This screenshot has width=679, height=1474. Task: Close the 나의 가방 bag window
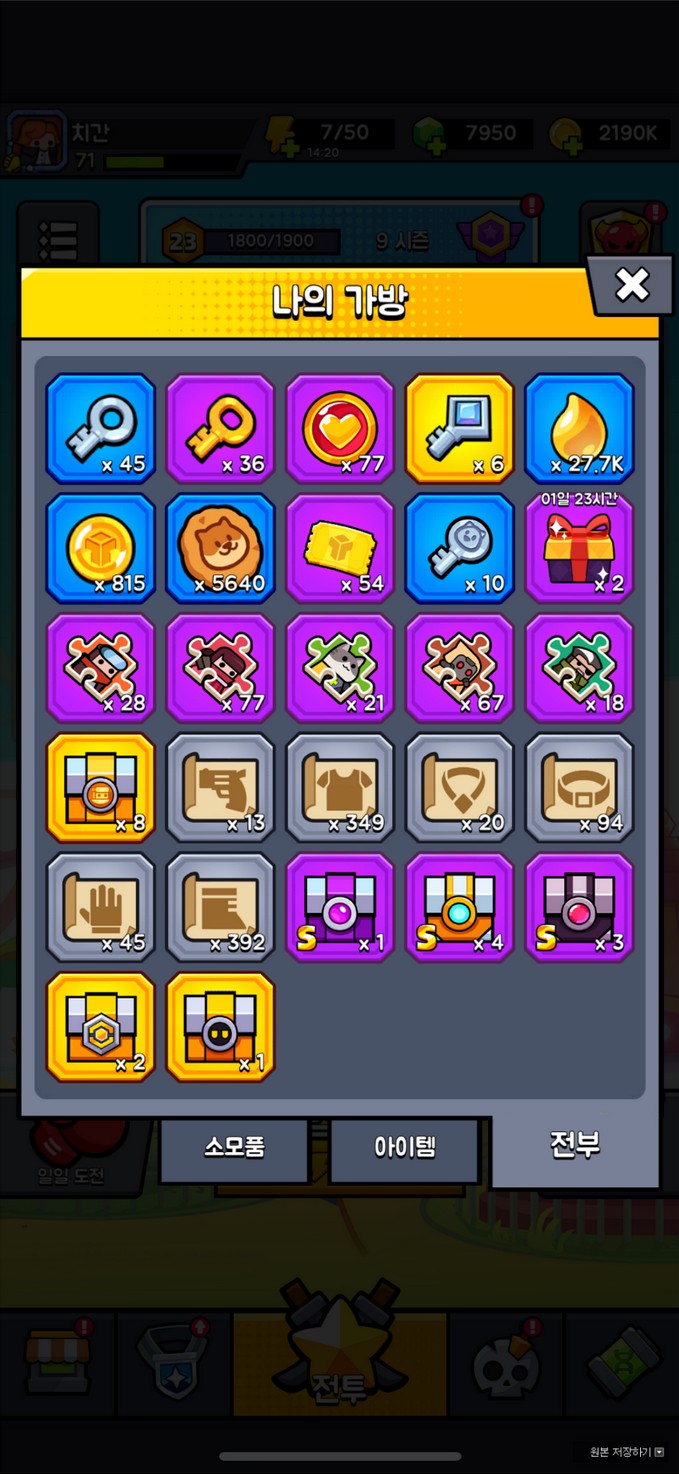click(x=631, y=285)
